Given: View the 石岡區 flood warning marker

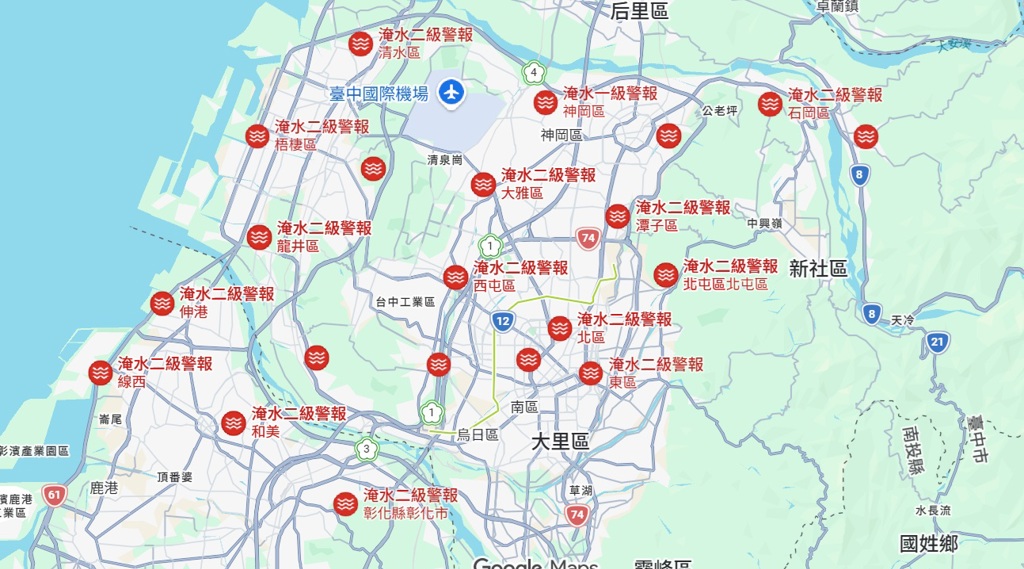Looking at the screenshot, I should [x=770, y=104].
